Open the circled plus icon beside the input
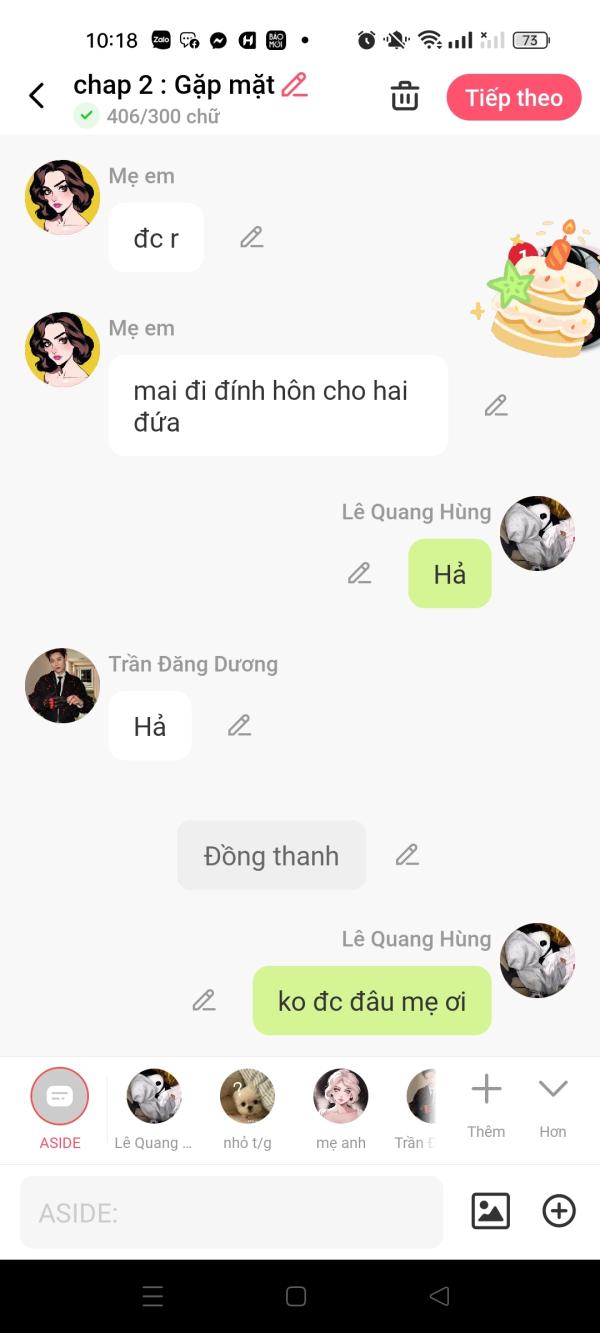This screenshot has height=1333, width=600. [x=559, y=1211]
